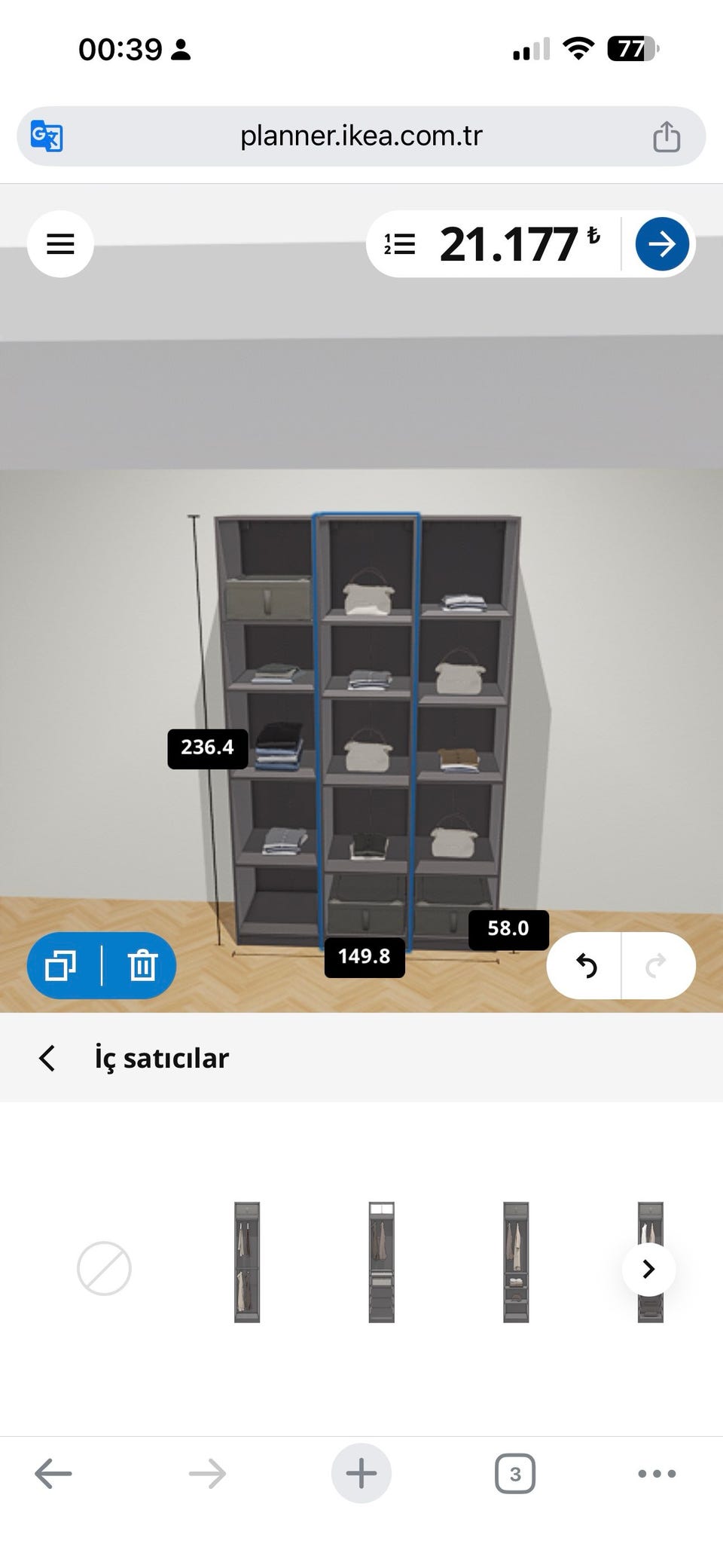Go back from İç satıcılar panel
This screenshot has width=723, height=1568.
(47, 1058)
